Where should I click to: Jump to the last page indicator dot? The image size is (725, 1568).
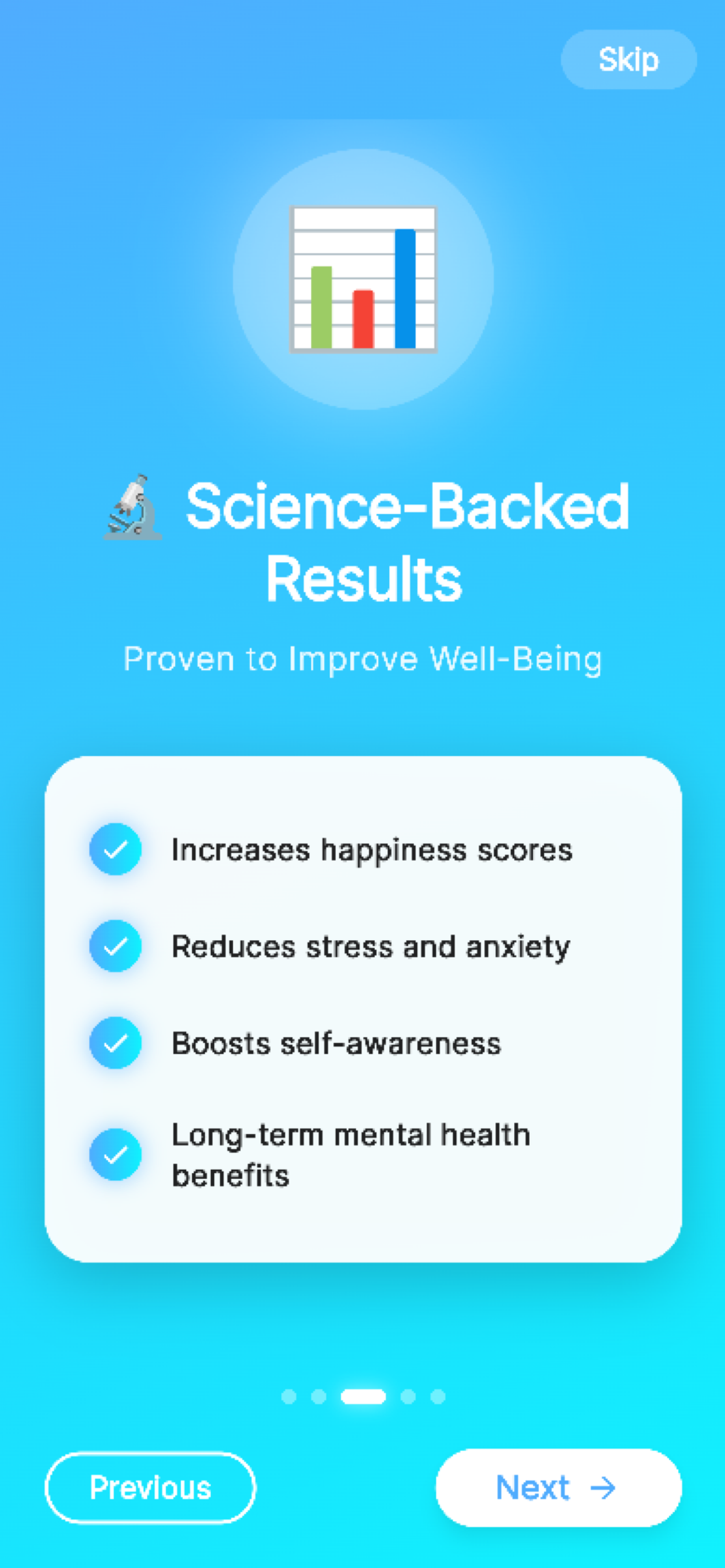pyautogui.click(x=438, y=1396)
